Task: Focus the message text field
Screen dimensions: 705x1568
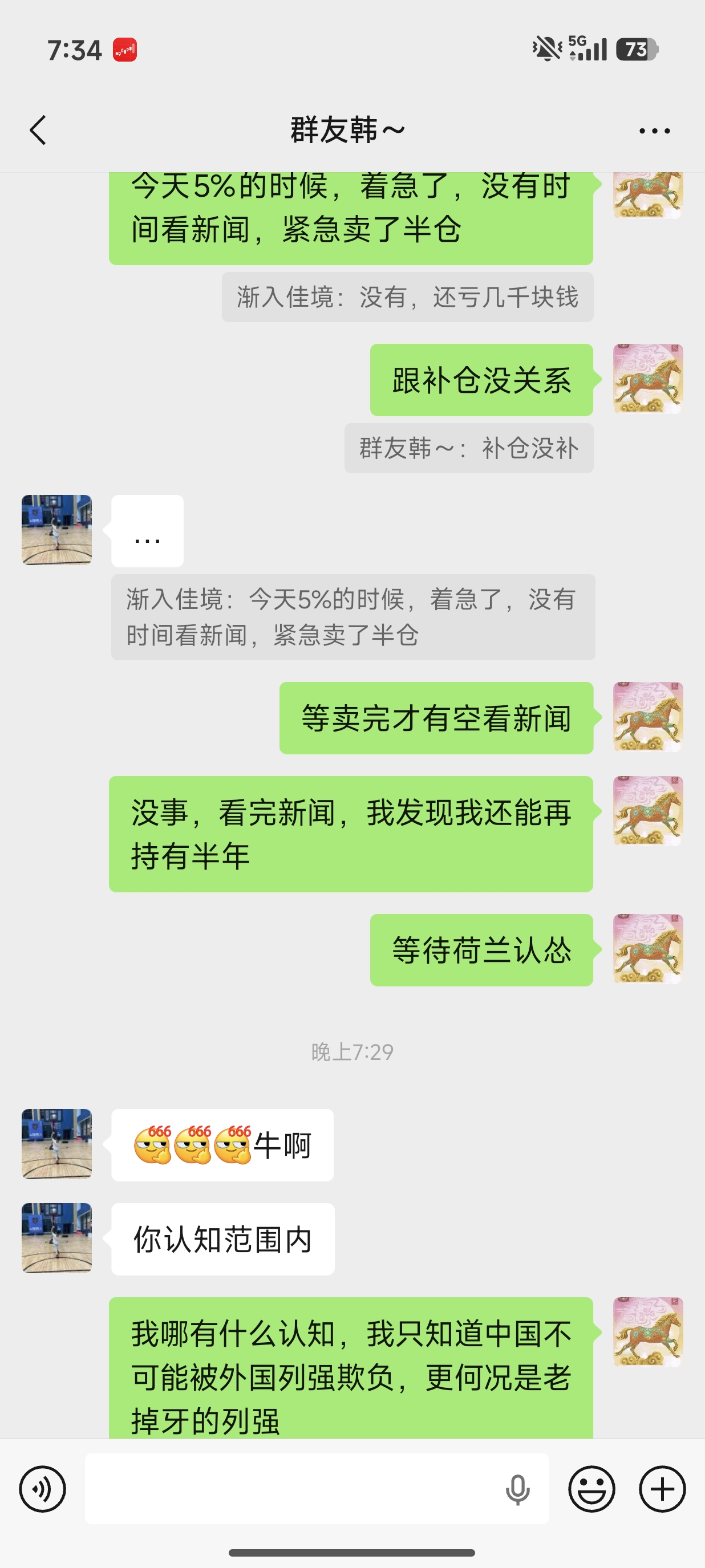Action: (x=292, y=1489)
